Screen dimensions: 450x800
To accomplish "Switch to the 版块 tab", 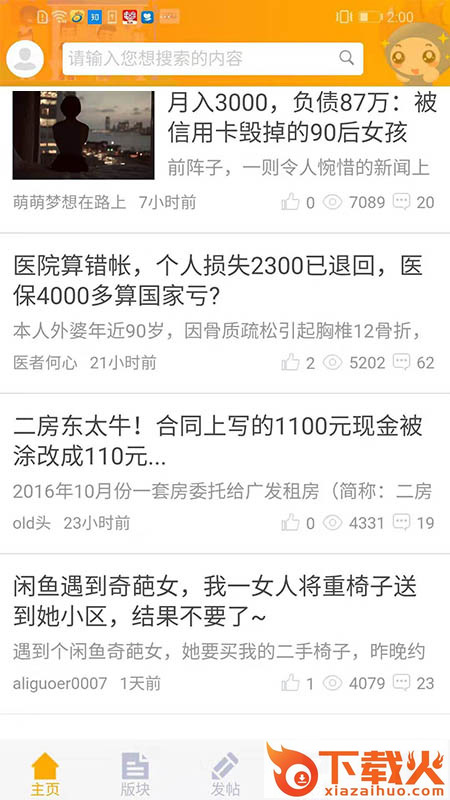I will 135,773.
